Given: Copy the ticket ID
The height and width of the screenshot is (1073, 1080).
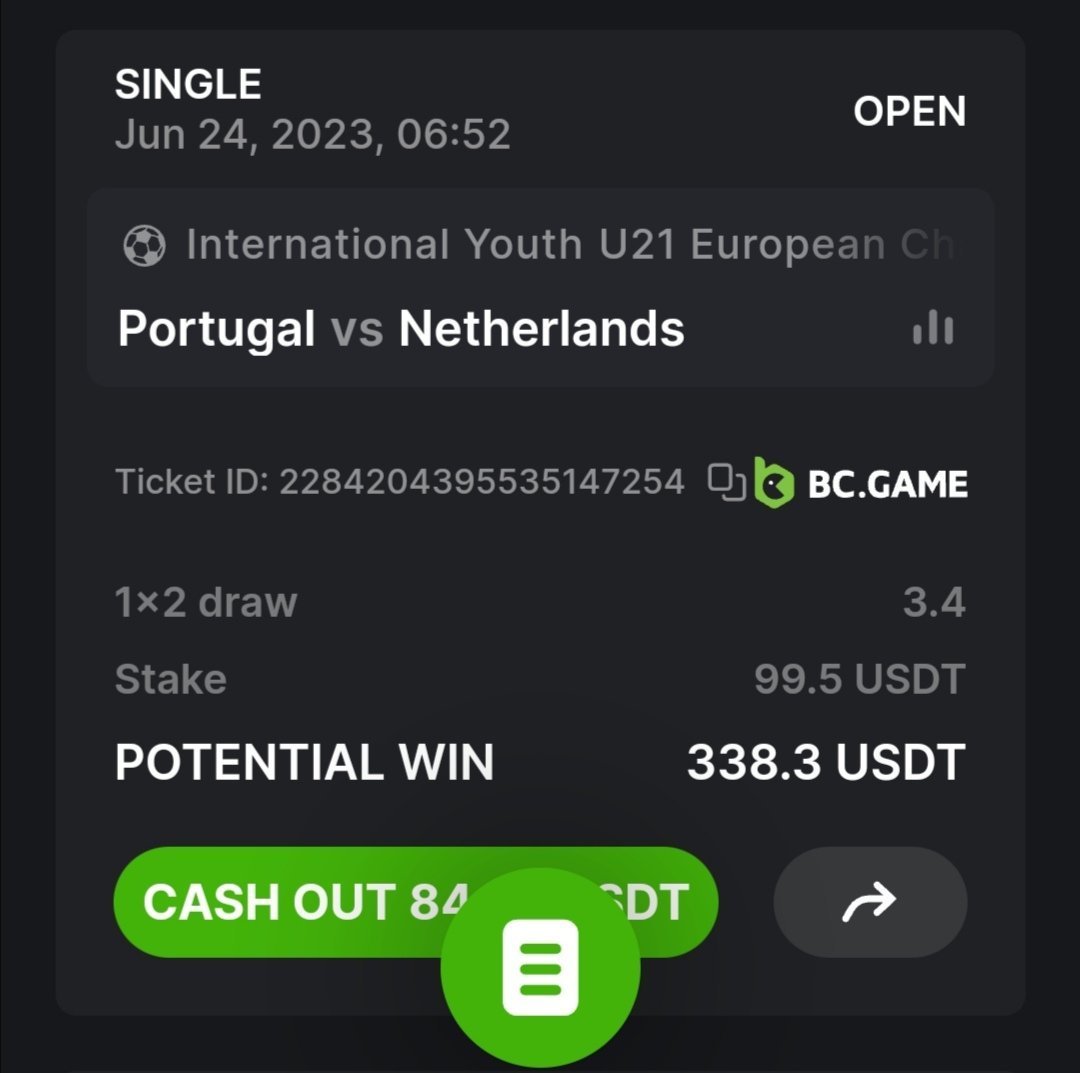Looking at the screenshot, I should [x=726, y=482].
